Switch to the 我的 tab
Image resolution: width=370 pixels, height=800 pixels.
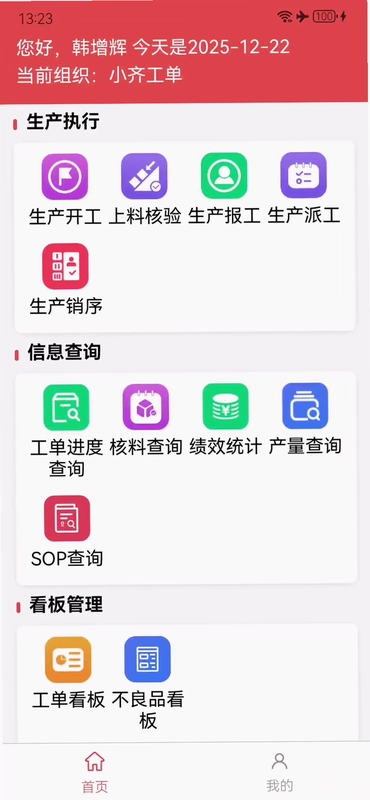pyautogui.click(x=280, y=771)
